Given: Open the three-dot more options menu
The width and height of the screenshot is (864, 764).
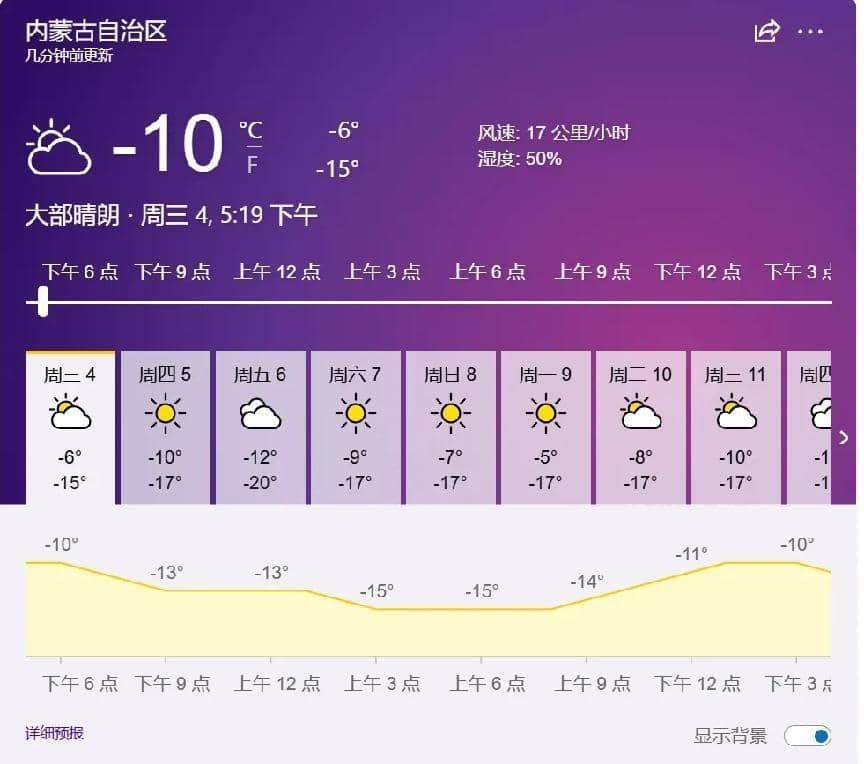Looking at the screenshot, I should click(x=810, y=32).
